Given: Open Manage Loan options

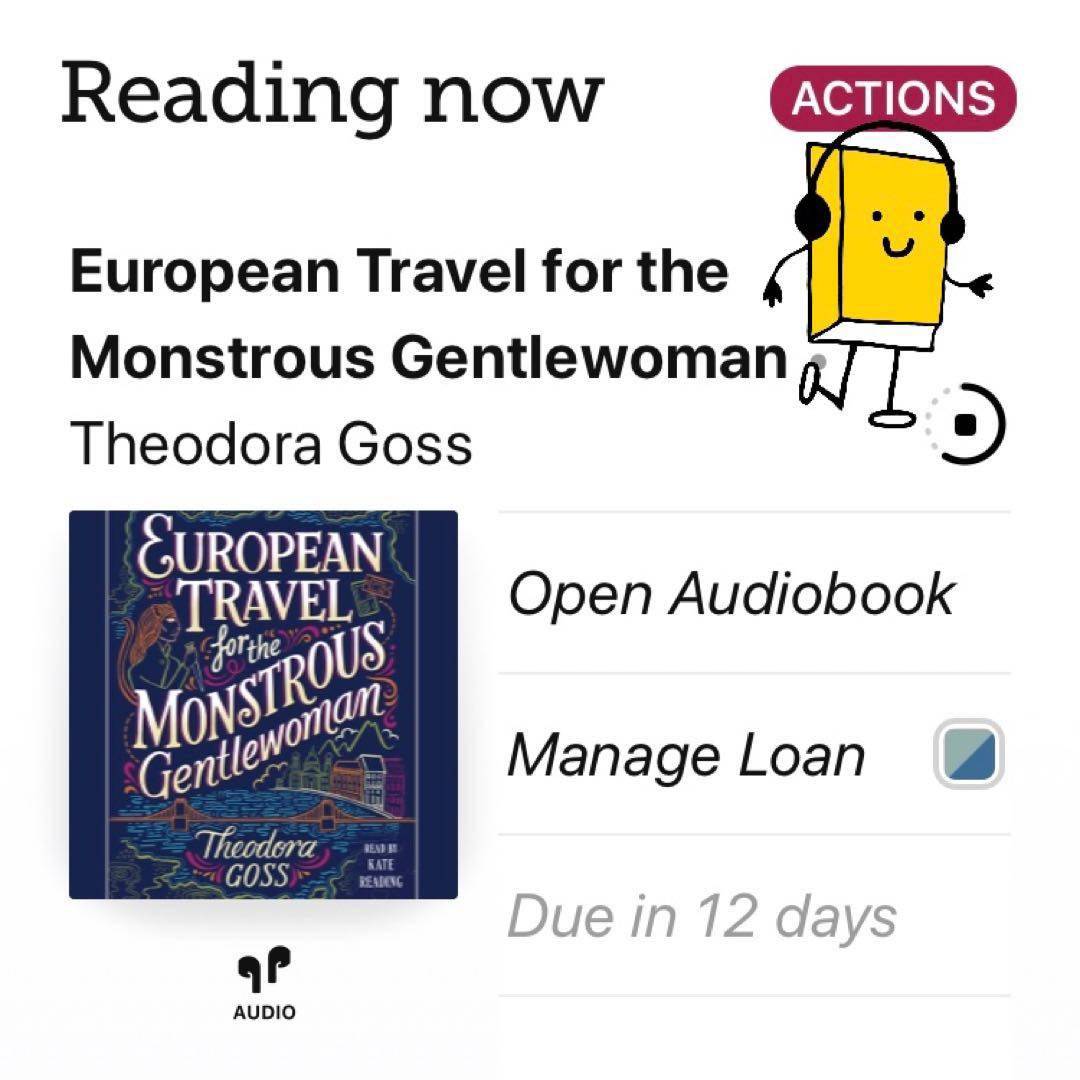Looking at the screenshot, I should 686,755.
